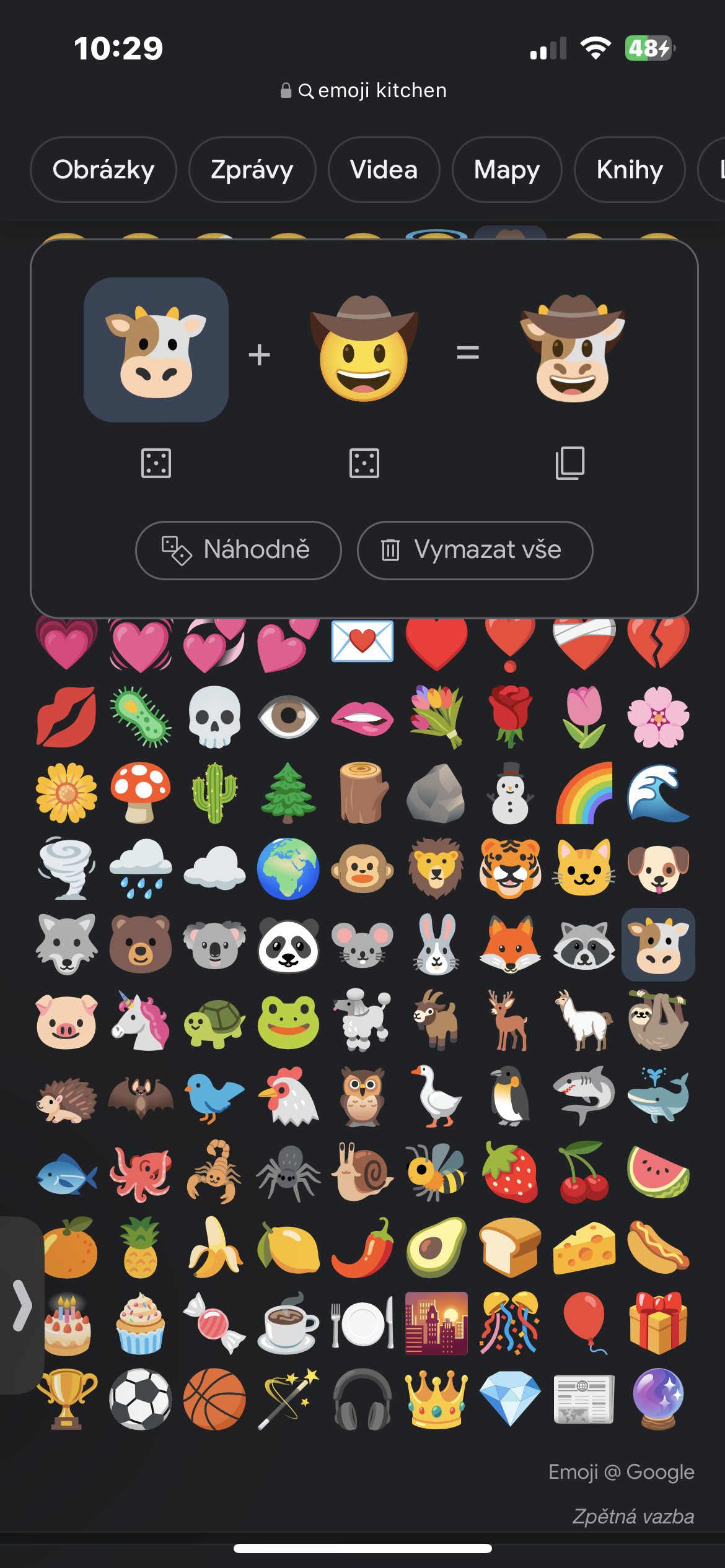Switch to Mapy results
This screenshot has width=725, height=1568.
[507, 170]
